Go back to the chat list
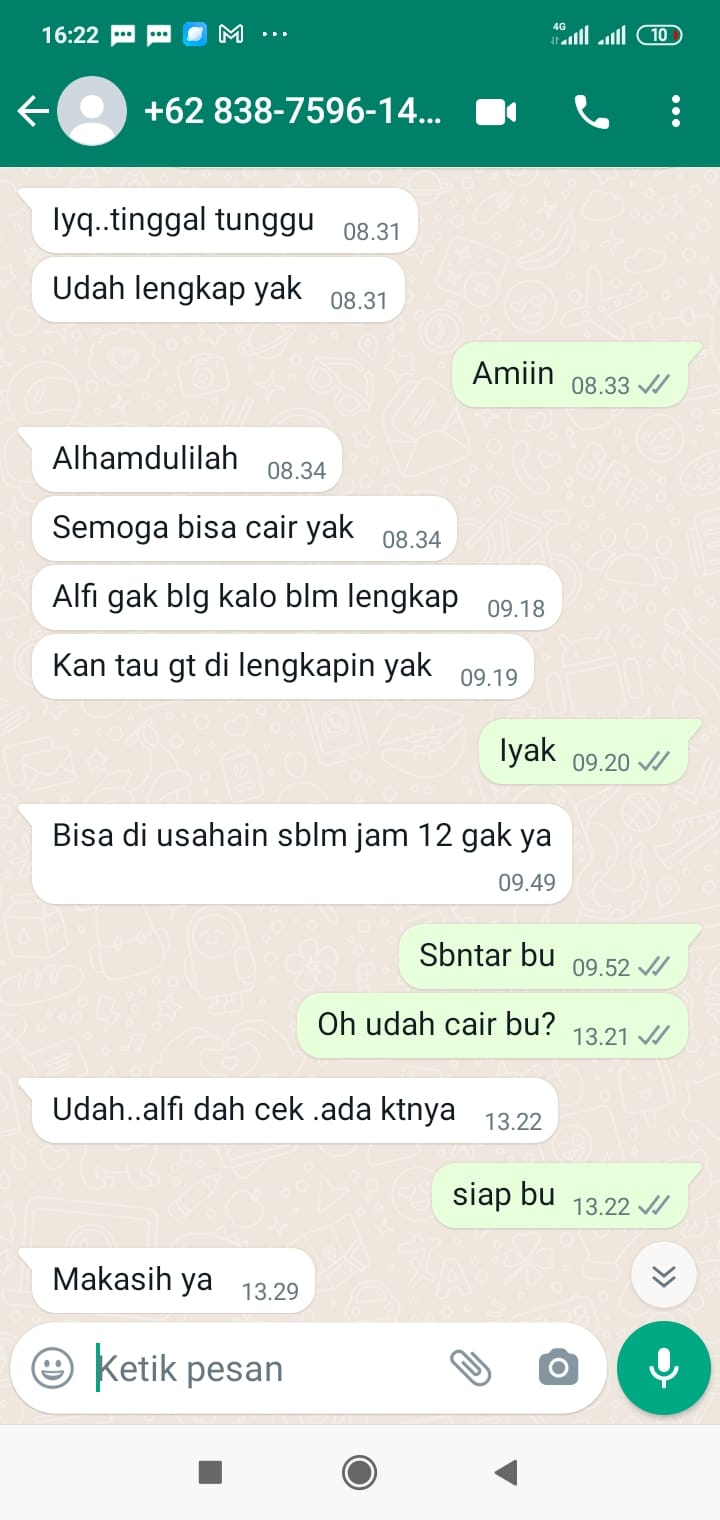This screenshot has height=1520, width=720. pos(34,111)
